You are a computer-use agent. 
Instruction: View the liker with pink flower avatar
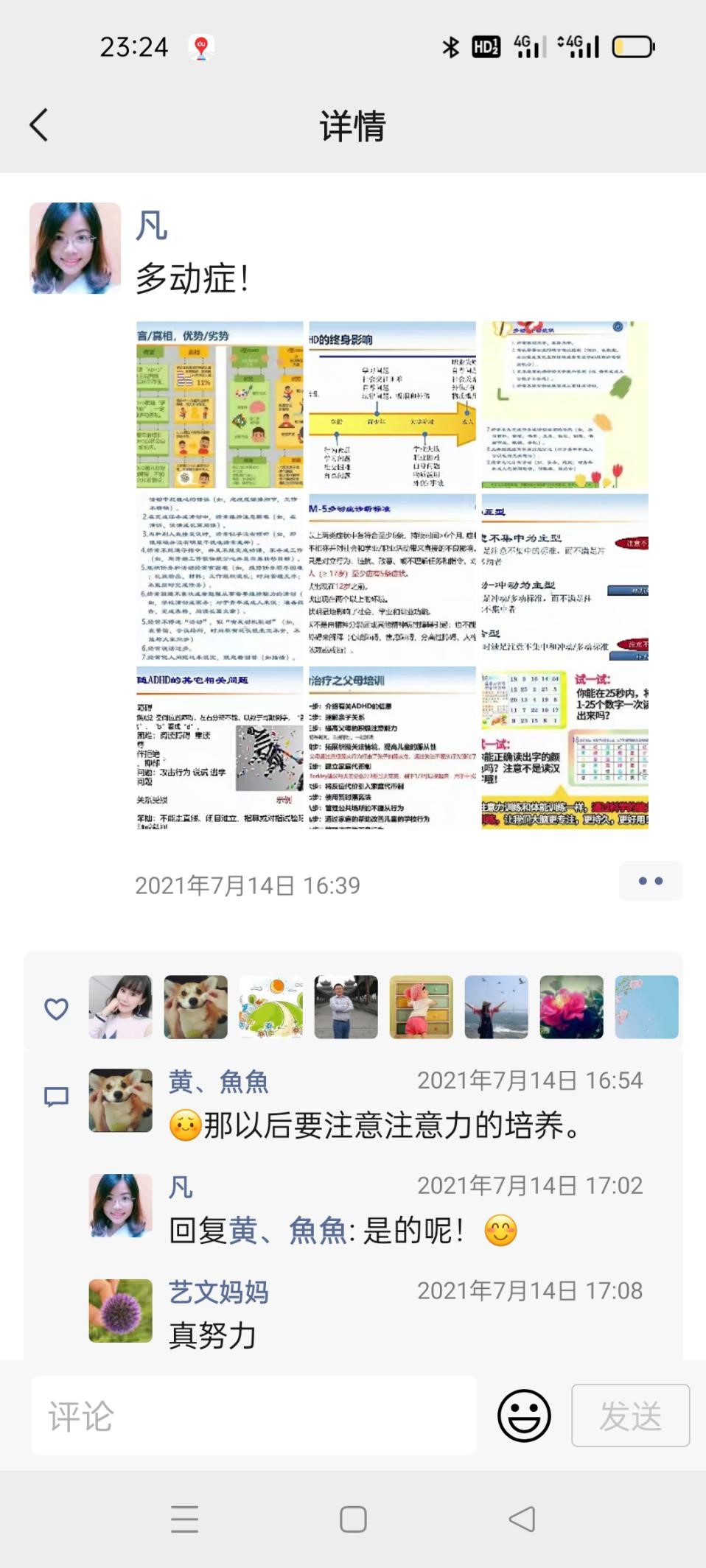click(x=571, y=1007)
